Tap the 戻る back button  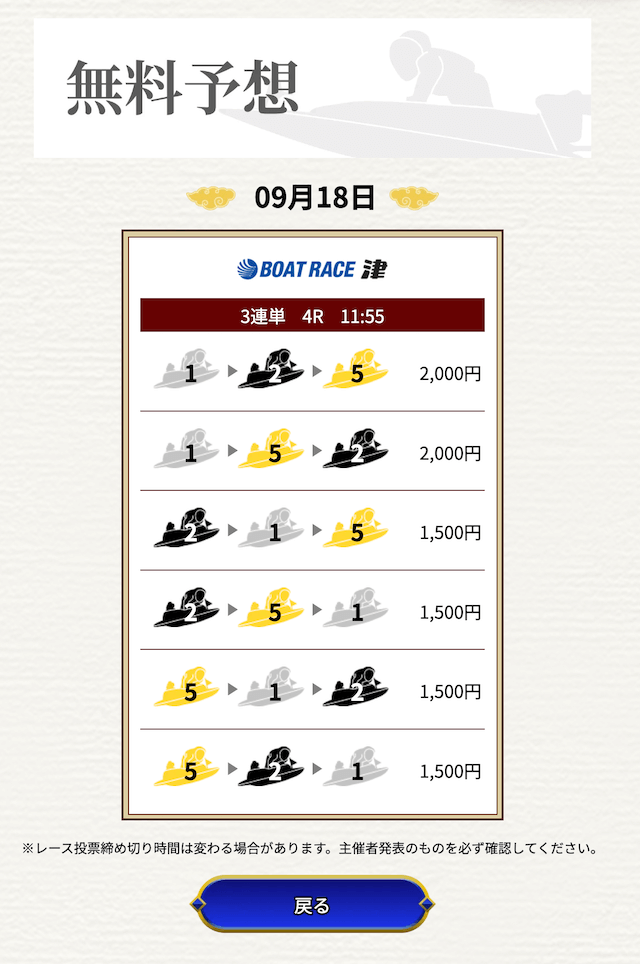(x=312, y=906)
